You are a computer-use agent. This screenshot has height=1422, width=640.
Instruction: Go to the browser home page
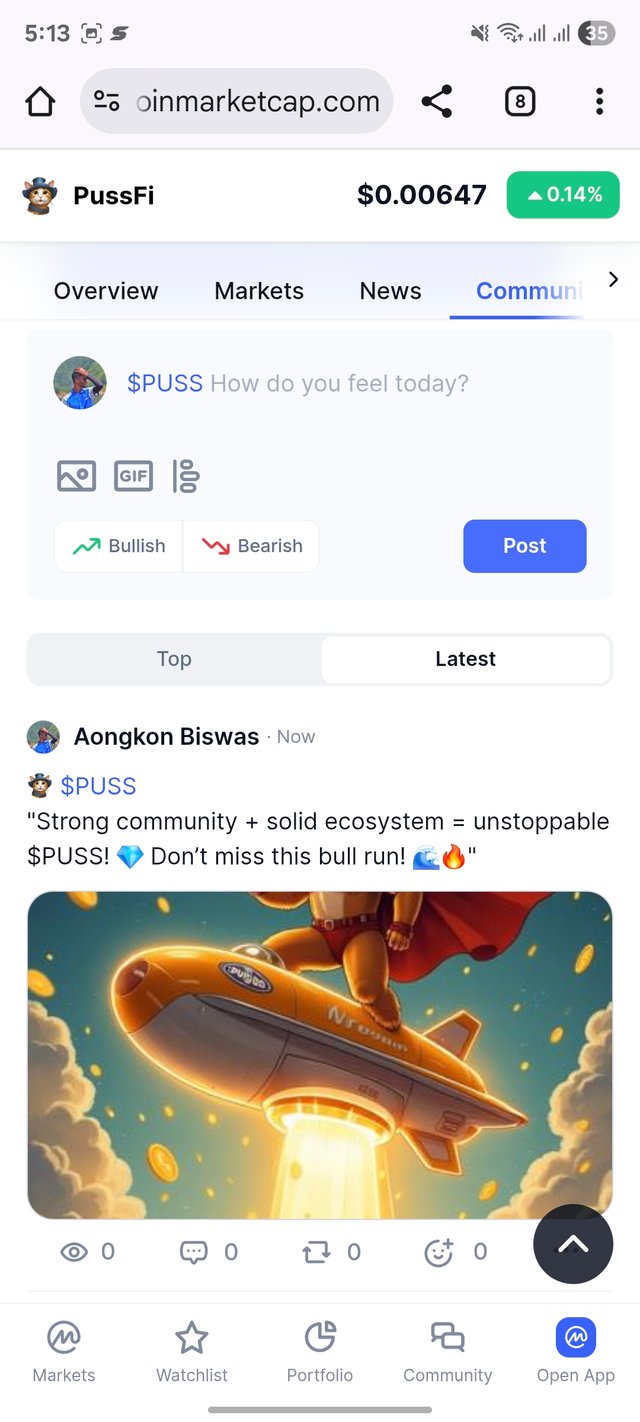tap(40, 101)
